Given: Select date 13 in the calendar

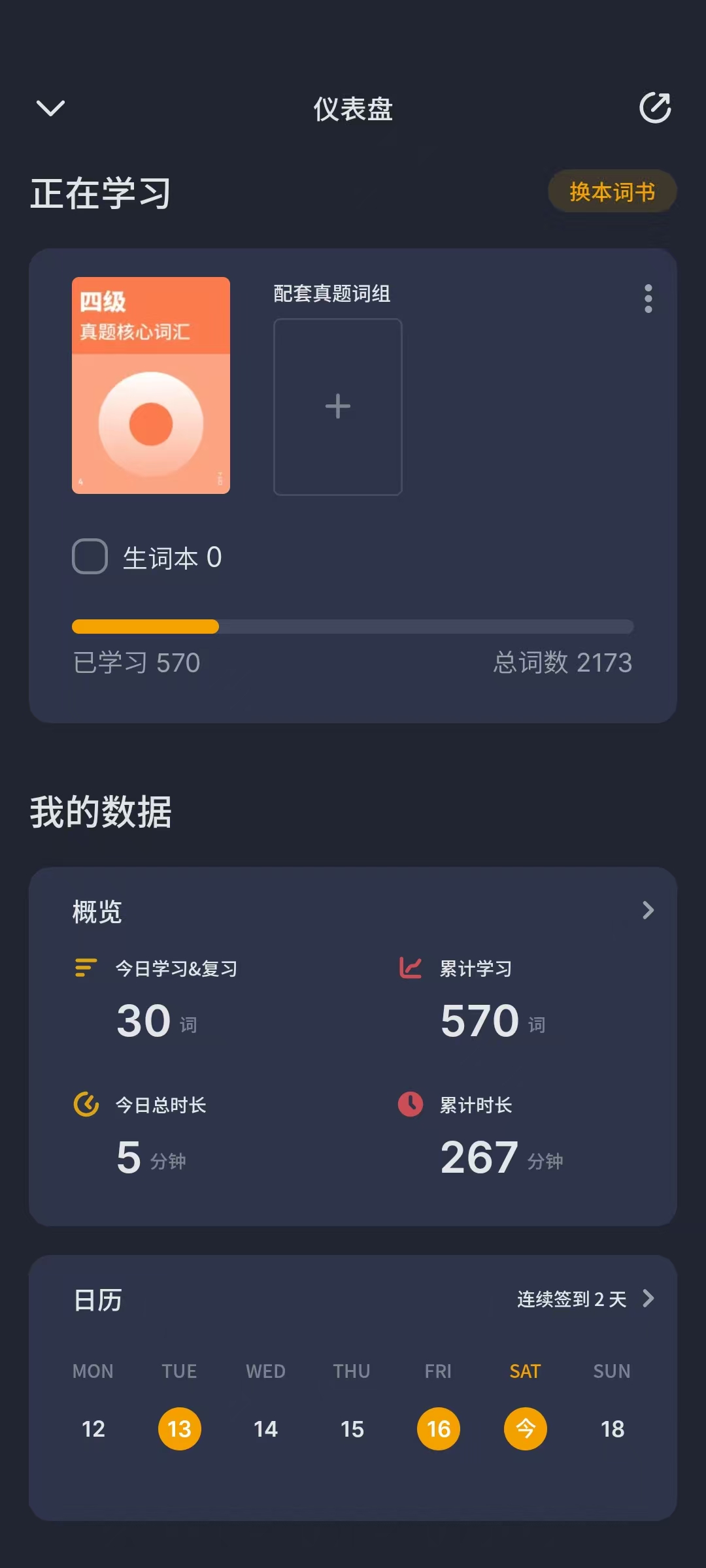Looking at the screenshot, I should 179,1429.
